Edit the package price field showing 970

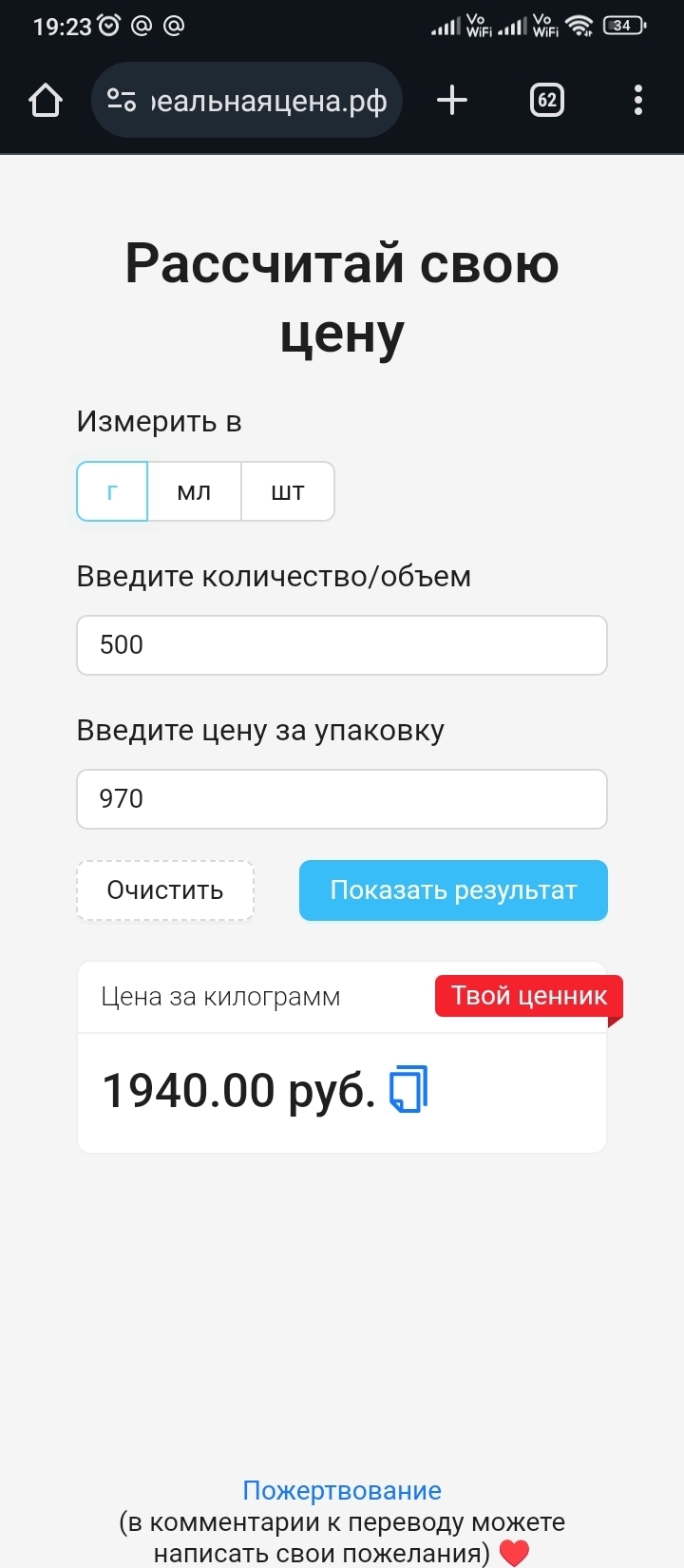point(342,799)
